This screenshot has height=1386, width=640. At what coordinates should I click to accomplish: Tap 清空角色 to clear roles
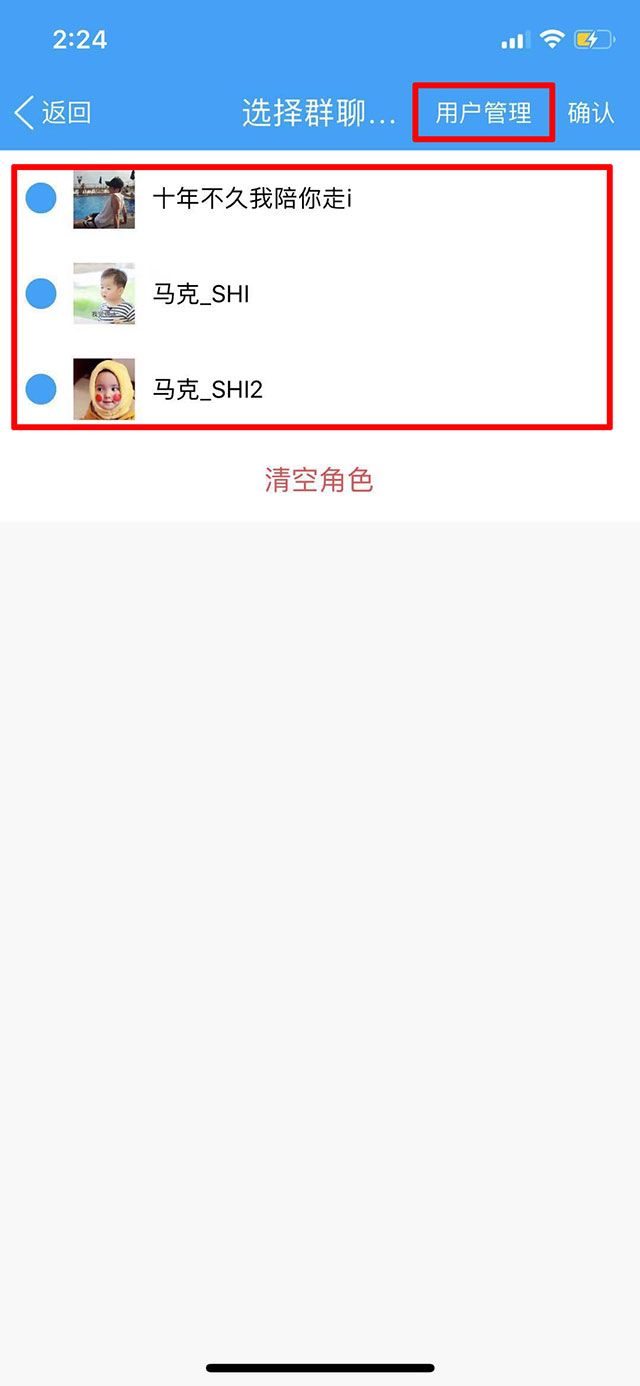click(319, 480)
